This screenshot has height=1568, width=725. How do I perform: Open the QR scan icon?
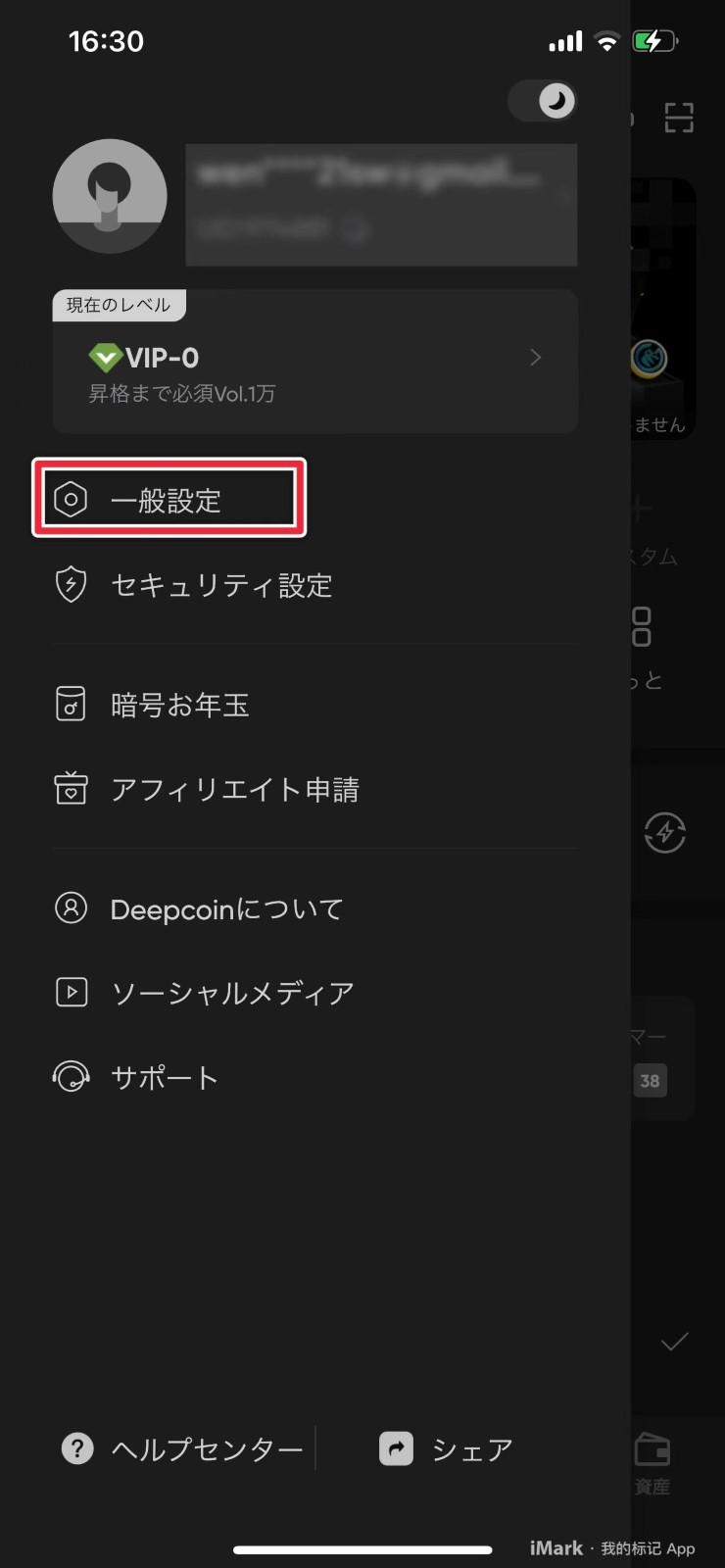(x=679, y=118)
